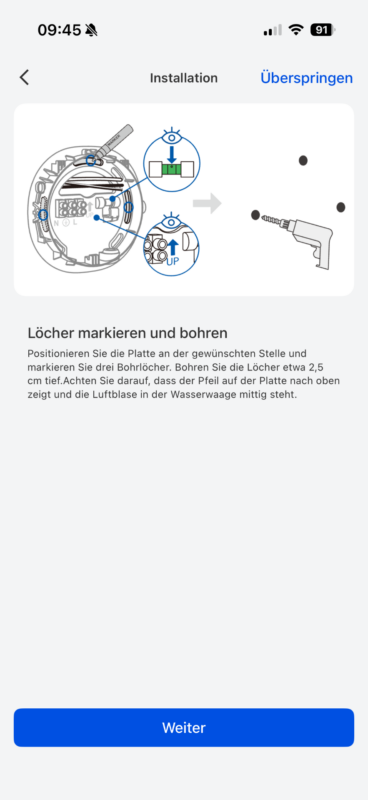Image resolution: width=368 pixels, height=800 pixels.
Task: Go back using the top-left arrow
Action: (24, 78)
